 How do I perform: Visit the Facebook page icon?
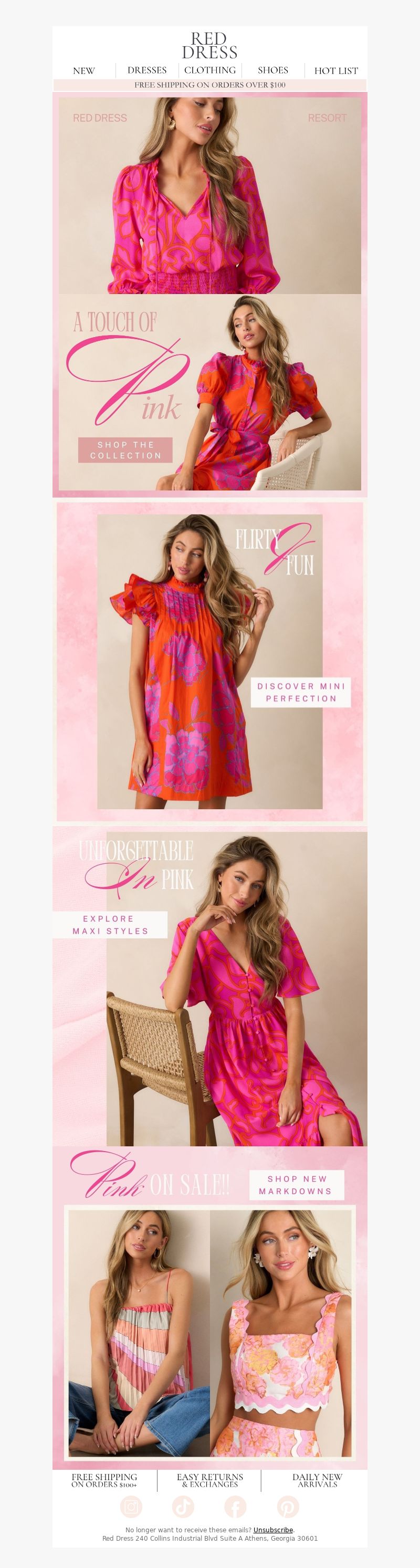pyautogui.click(x=236, y=1507)
